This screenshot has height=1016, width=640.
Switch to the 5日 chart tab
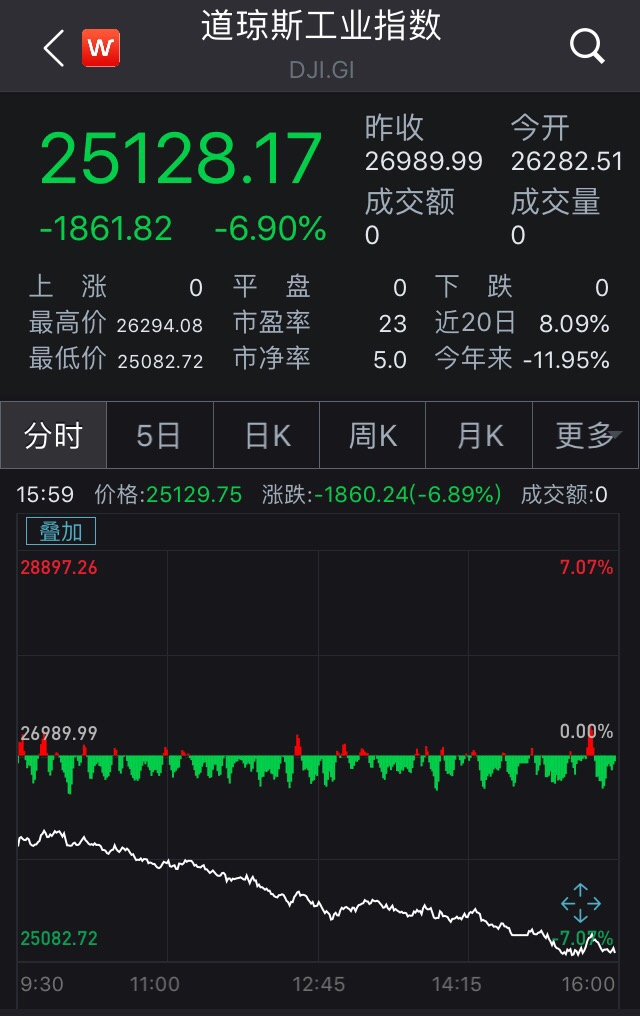(159, 436)
